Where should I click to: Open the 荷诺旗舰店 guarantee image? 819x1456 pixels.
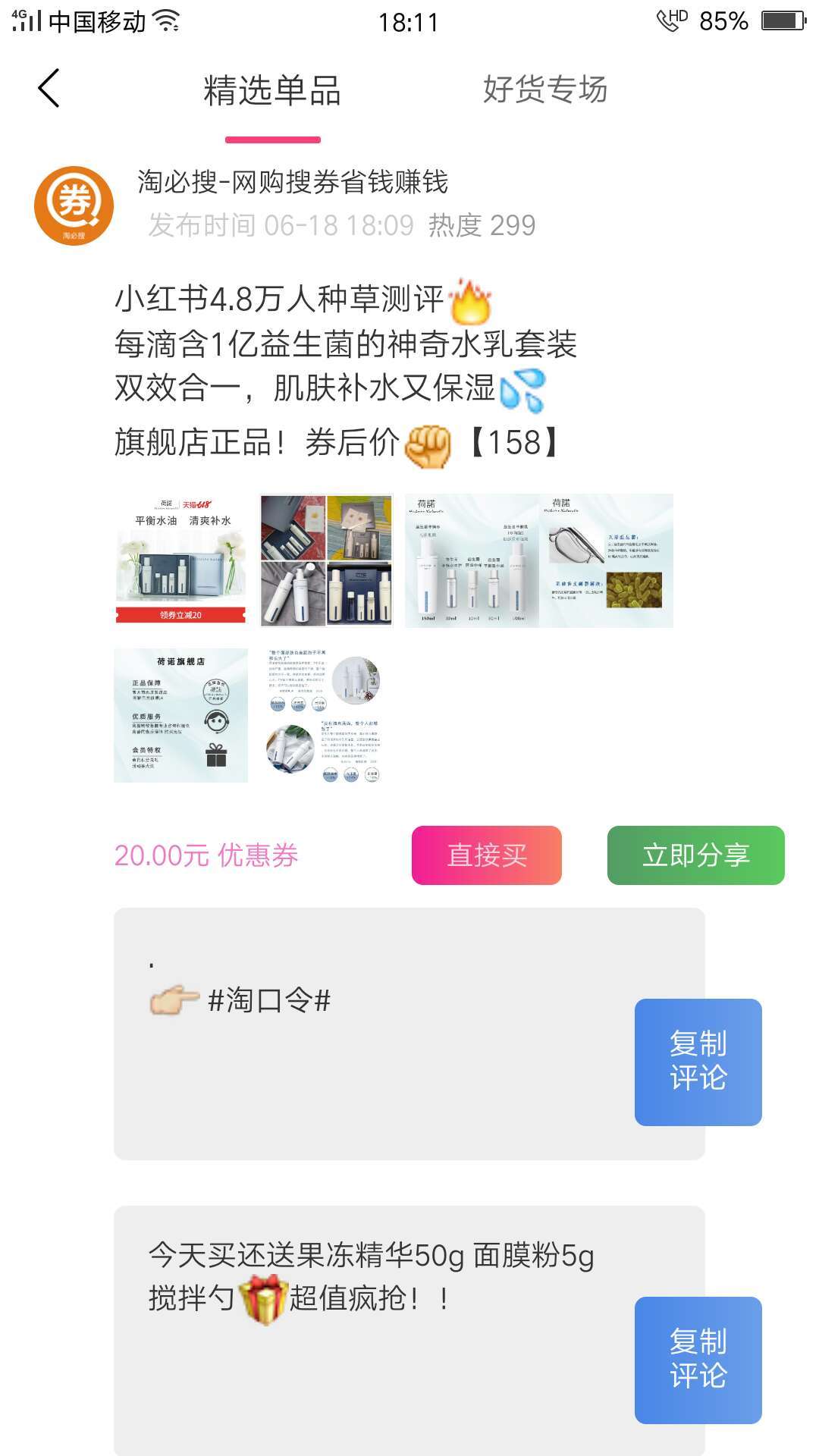[180, 715]
